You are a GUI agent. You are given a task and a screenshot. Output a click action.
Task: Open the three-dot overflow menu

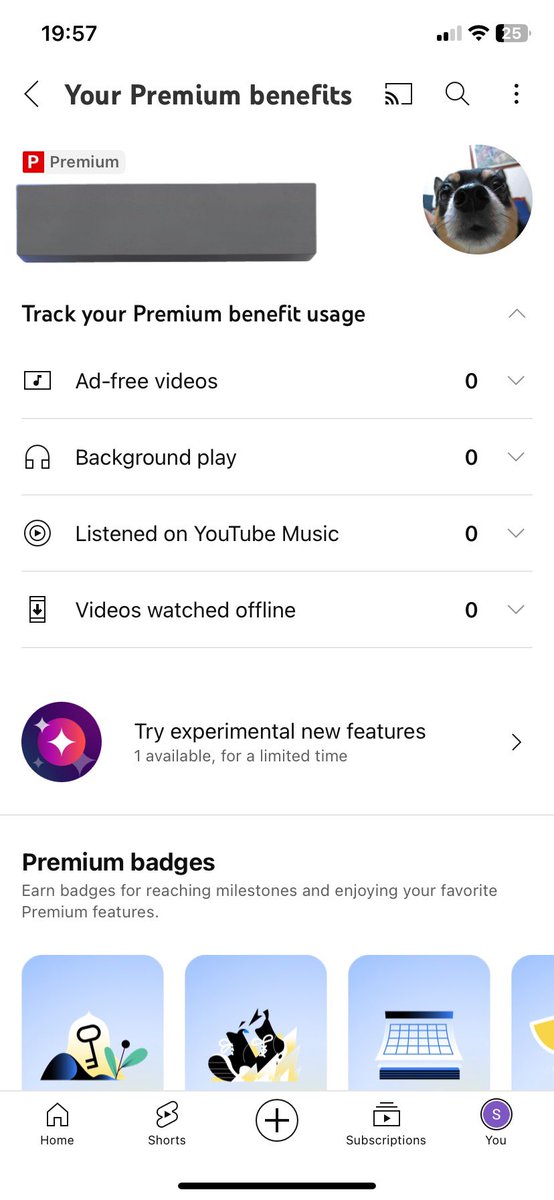click(x=516, y=94)
